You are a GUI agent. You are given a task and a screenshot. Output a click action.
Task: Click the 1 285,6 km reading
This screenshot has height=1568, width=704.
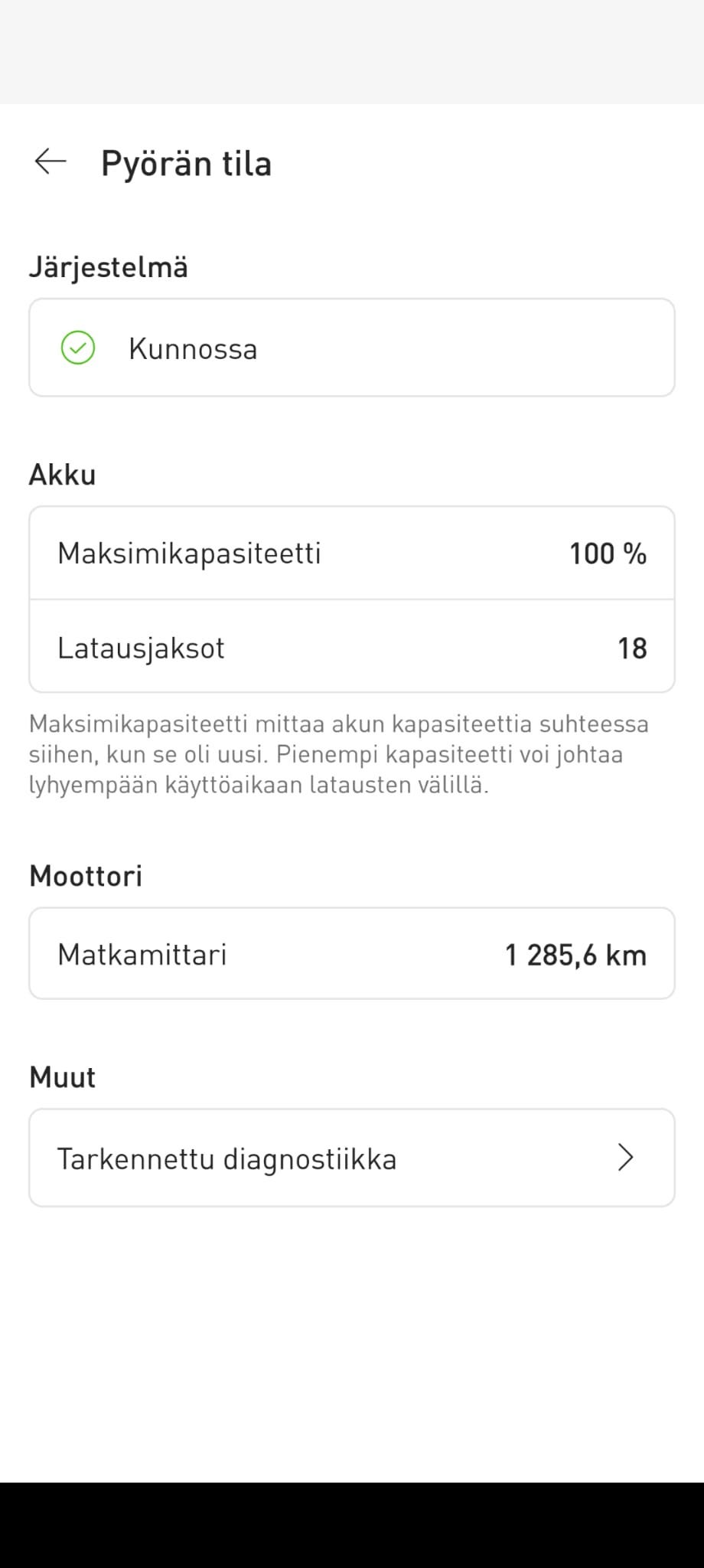575,953
